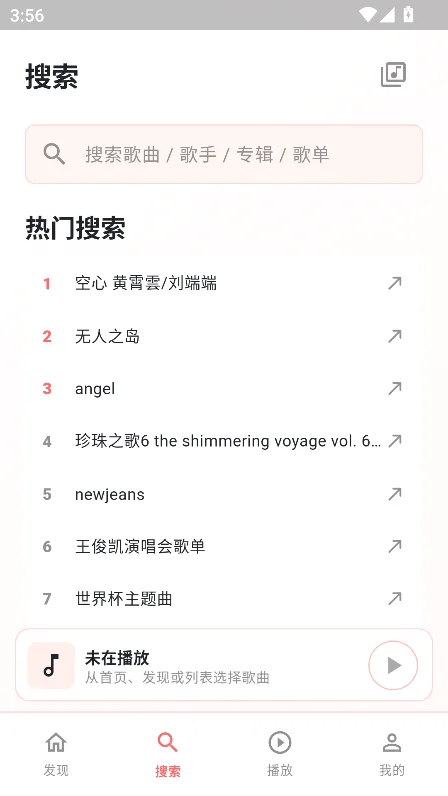Screen dimensions: 448x796
Task: Switch to the 发现 tab
Action: [x=56, y=754]
